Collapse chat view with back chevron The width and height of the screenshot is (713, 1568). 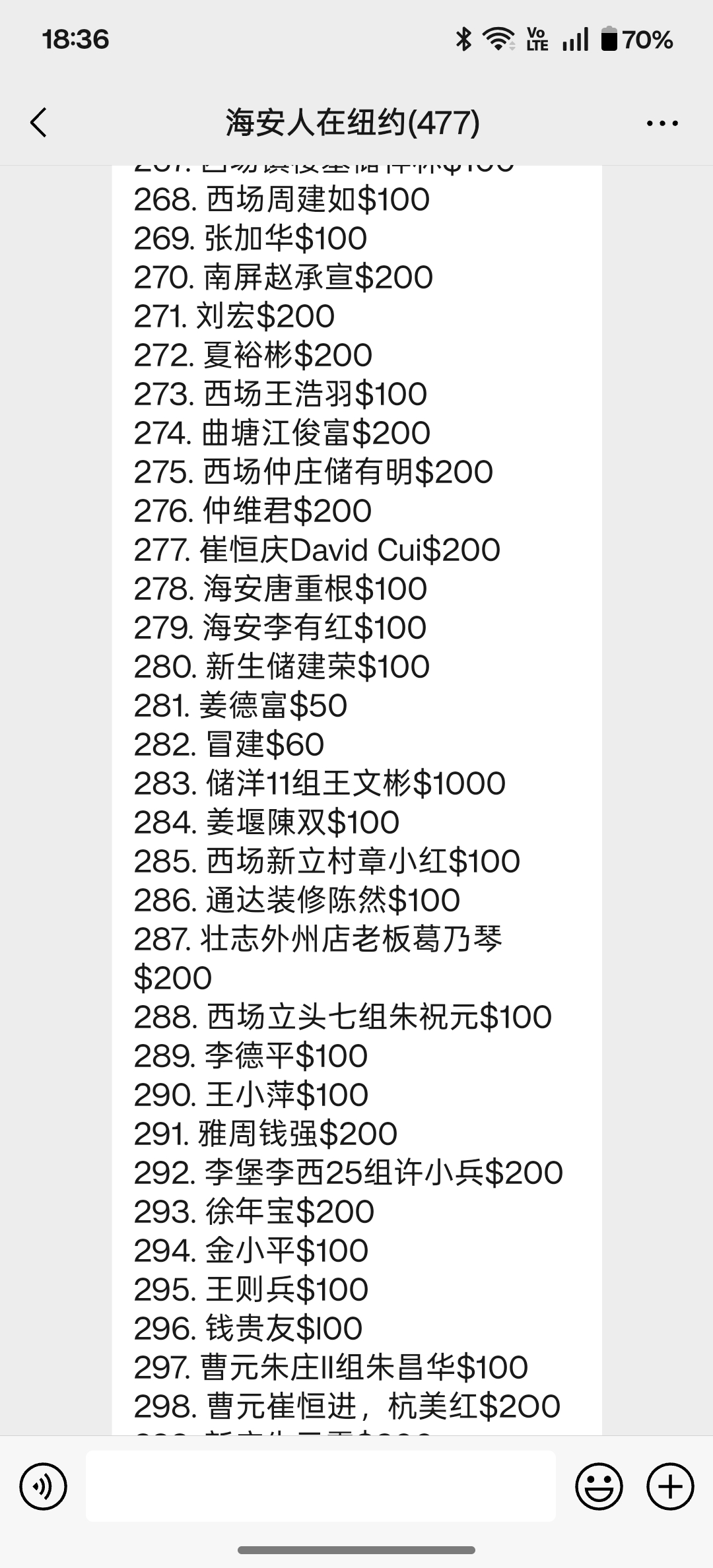39,122
